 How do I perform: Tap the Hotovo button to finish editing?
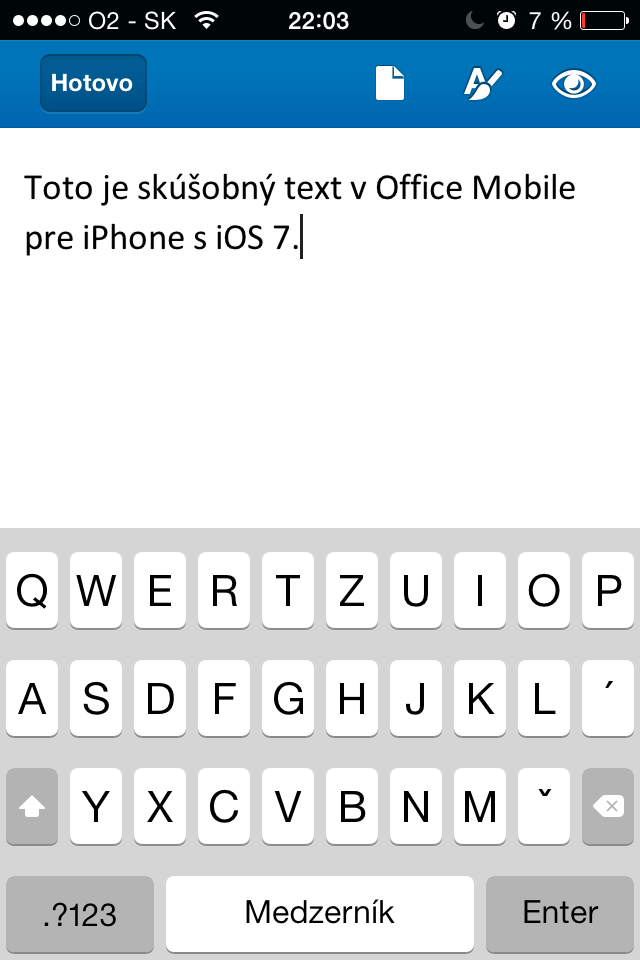pos(93,83)
